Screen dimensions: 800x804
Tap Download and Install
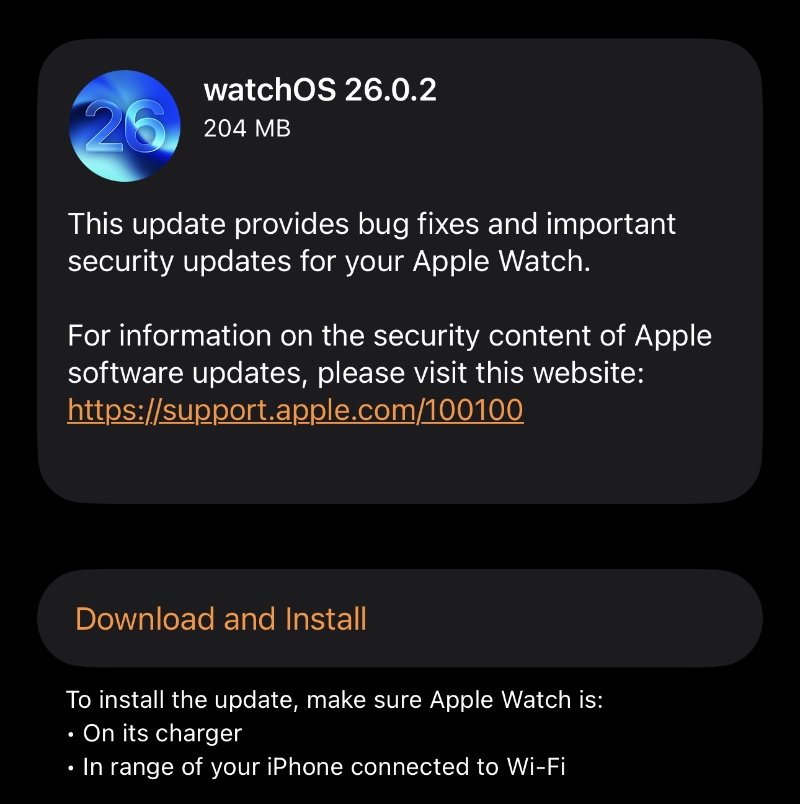[x=221, y=619]
